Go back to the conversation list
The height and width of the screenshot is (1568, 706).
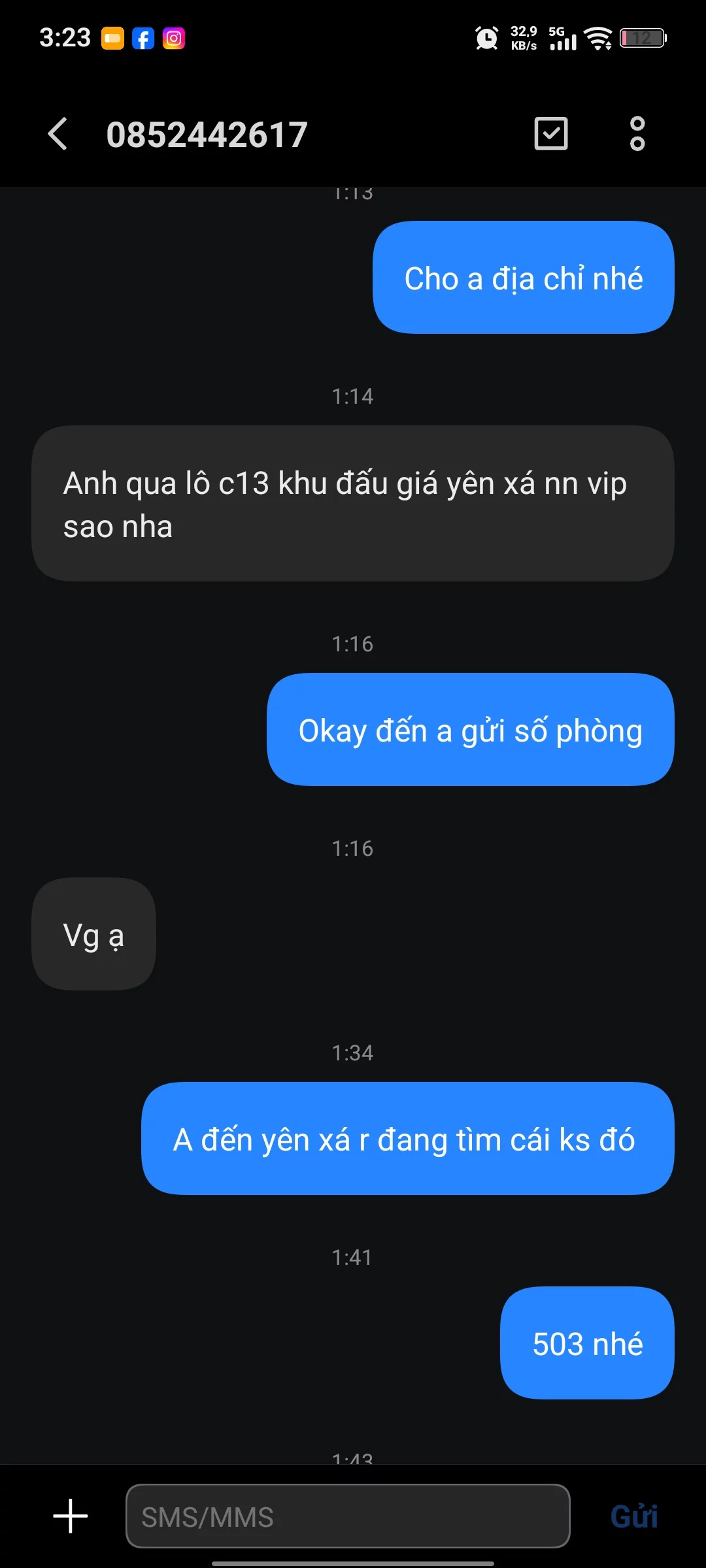click(58, 134)
